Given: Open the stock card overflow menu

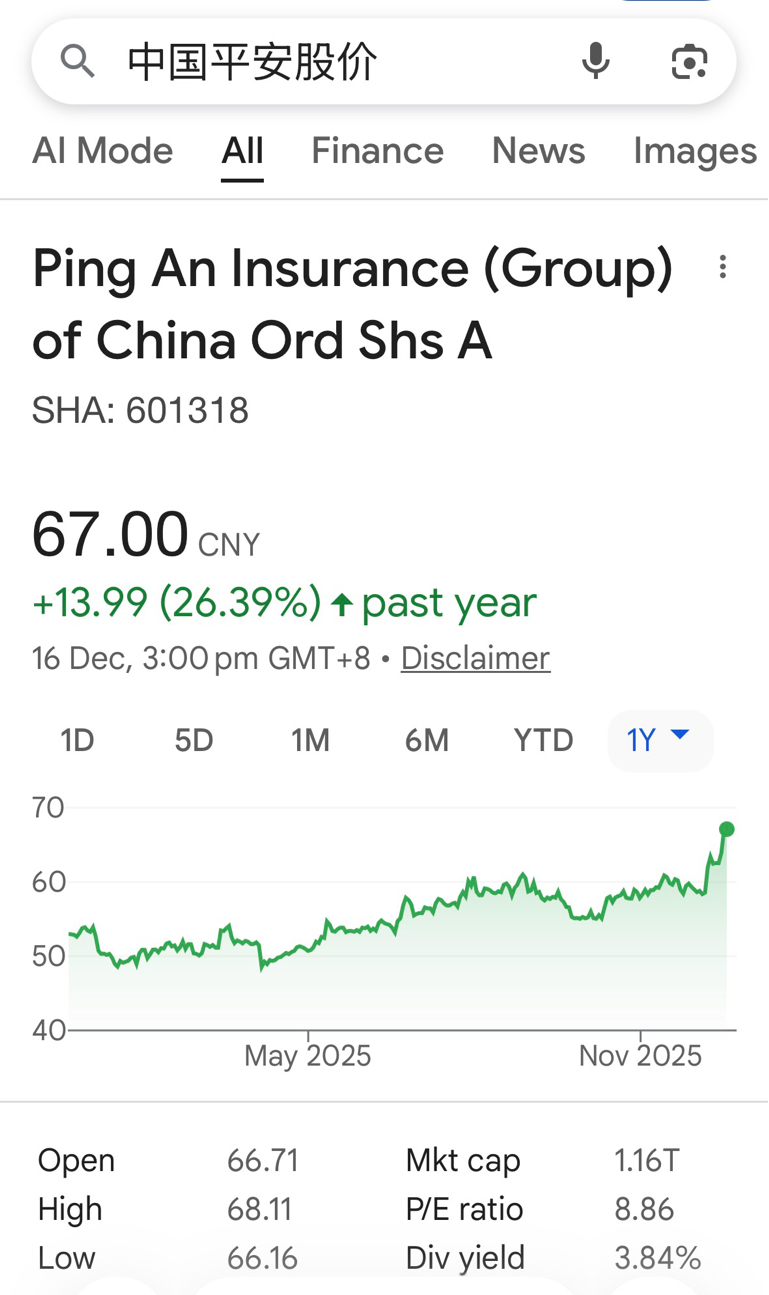Looking at the screenshot, I should pyautogui.click(x=722, y=267).
